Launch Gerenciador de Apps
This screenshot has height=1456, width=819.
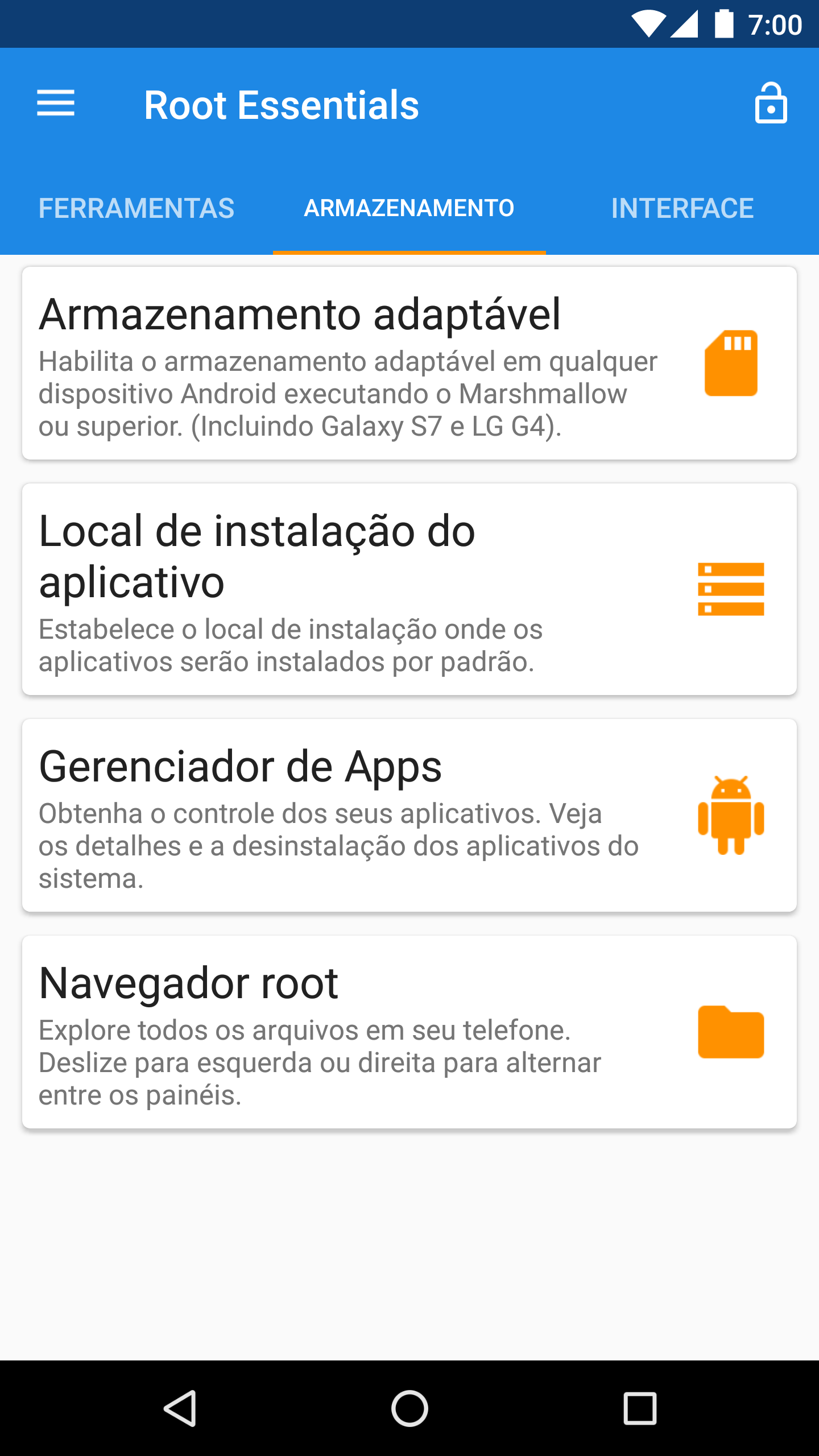[409, 816]
